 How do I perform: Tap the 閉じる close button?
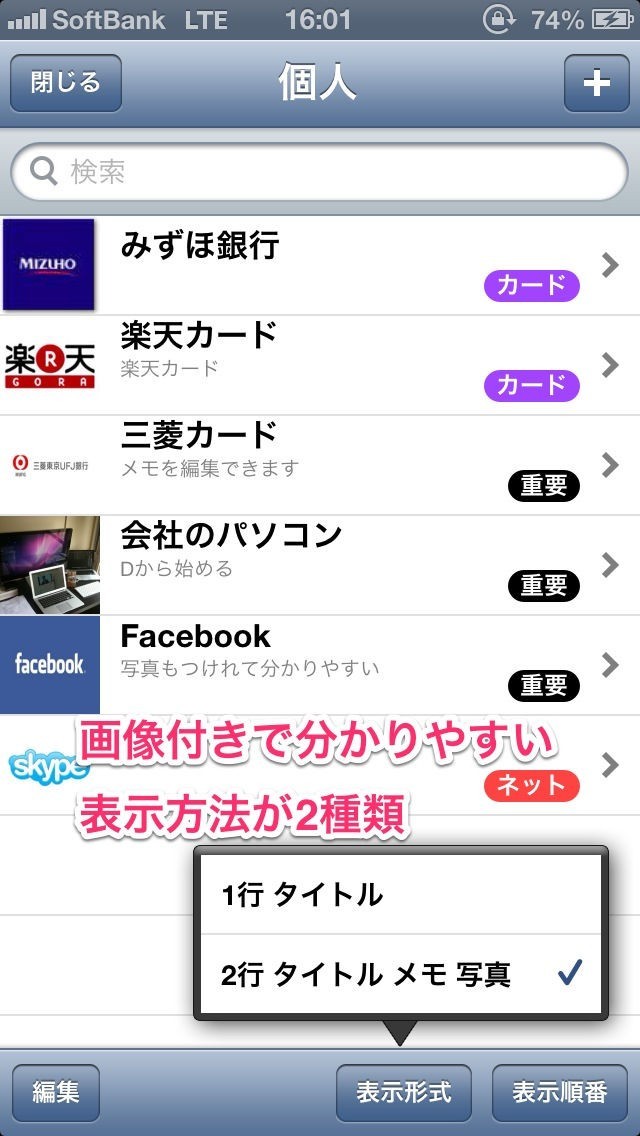(x=66, y=83)
